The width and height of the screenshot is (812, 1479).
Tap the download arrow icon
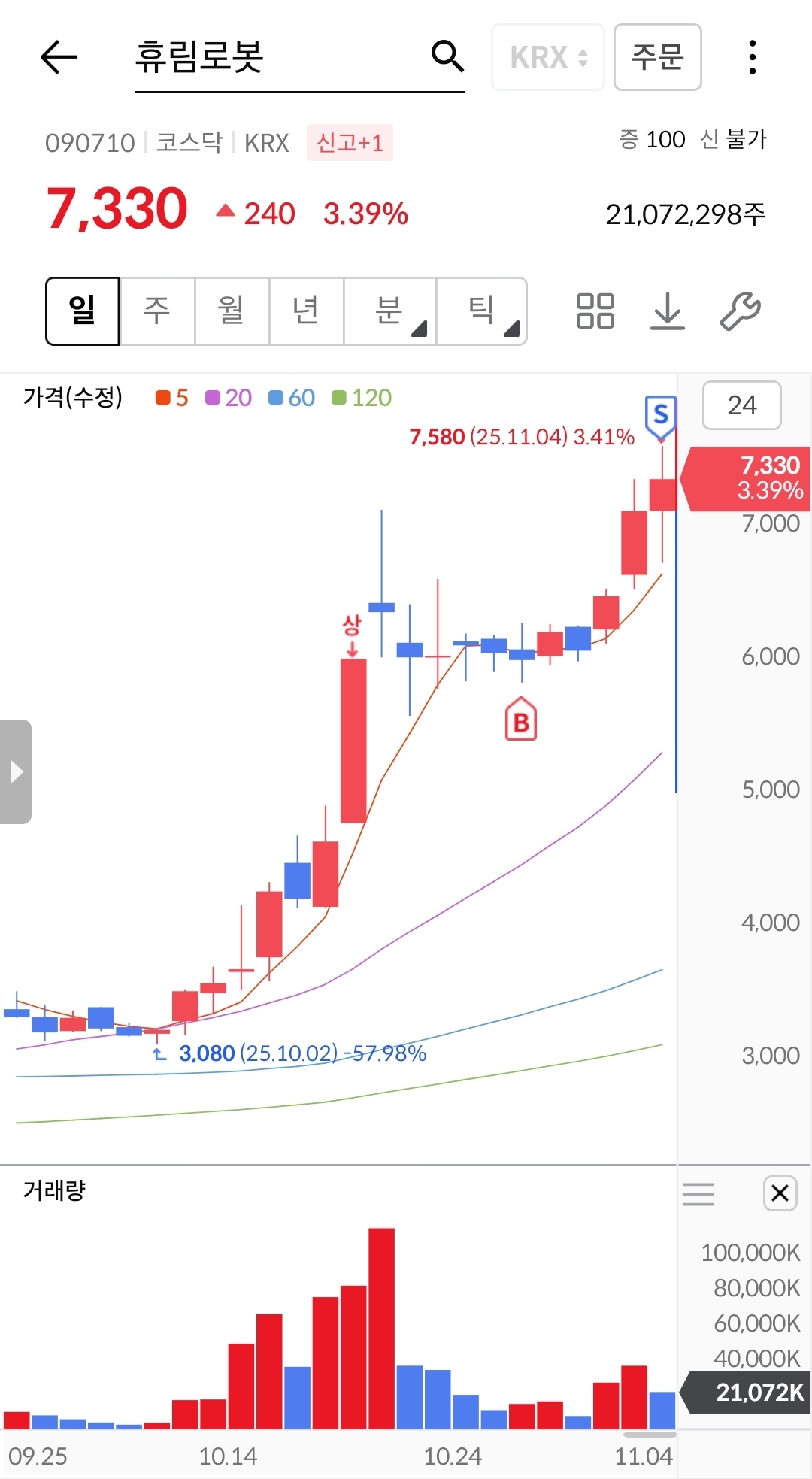[667, 311]
